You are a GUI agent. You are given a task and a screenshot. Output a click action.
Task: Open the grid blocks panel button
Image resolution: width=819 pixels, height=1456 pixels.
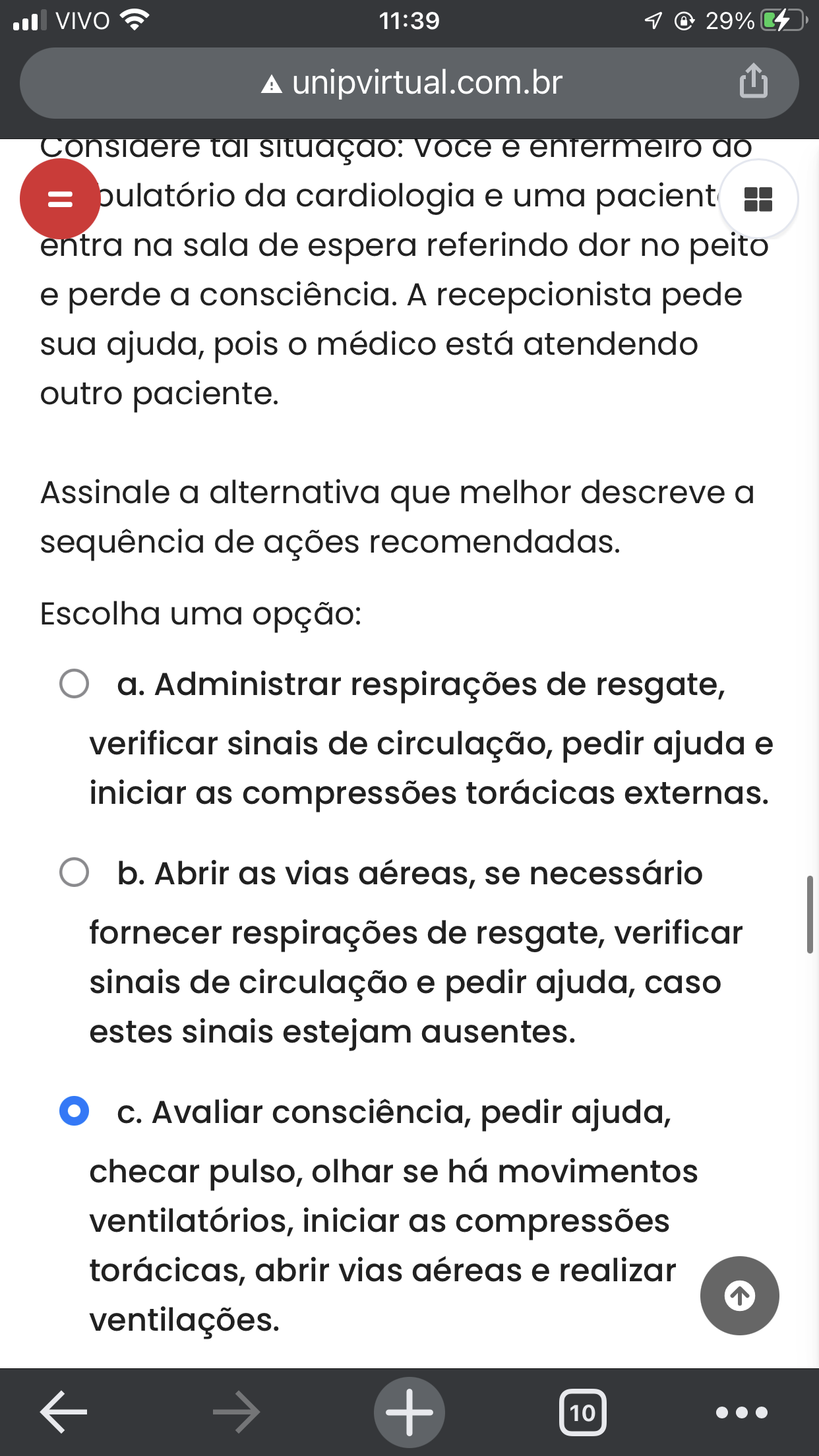click(758, 198)
